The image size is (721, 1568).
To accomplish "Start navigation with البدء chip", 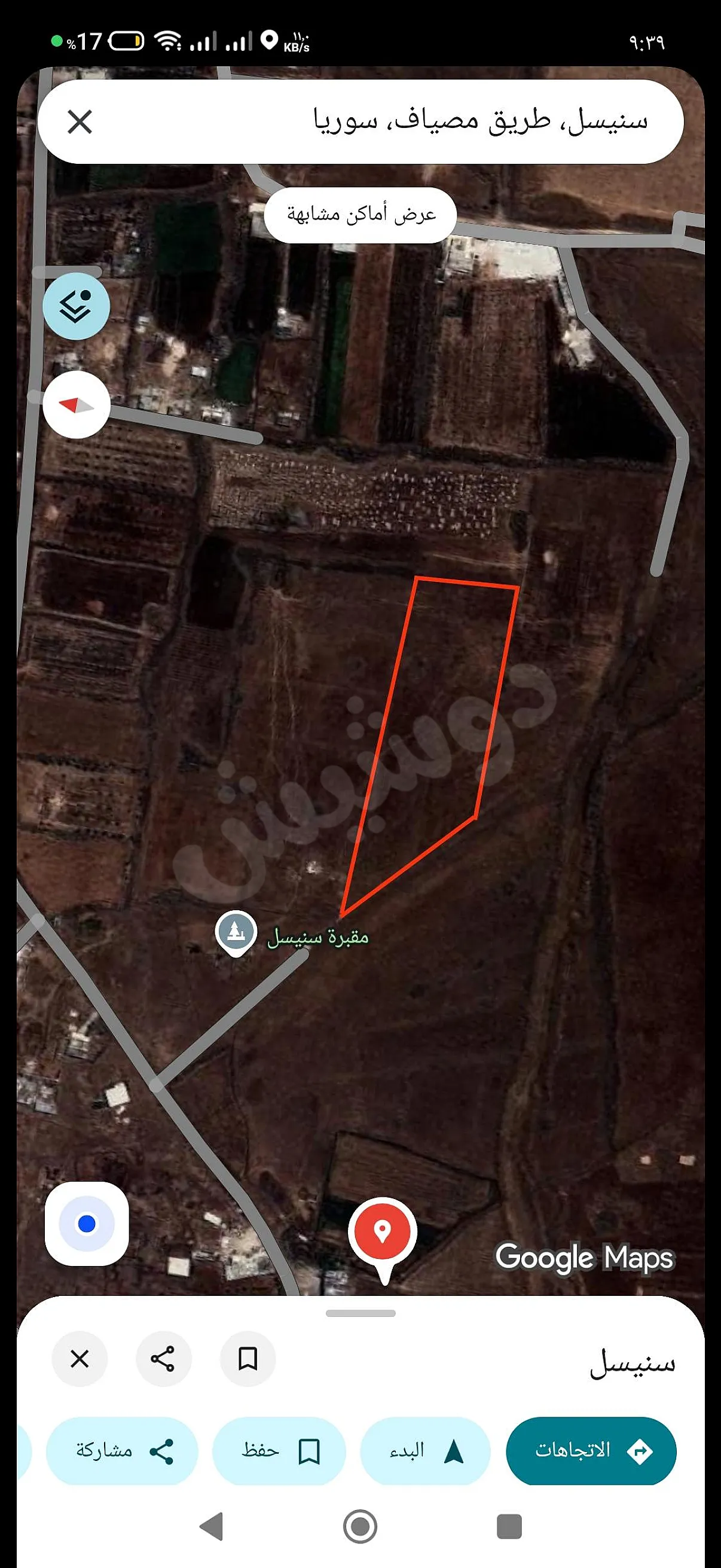I will (425, 1451).
